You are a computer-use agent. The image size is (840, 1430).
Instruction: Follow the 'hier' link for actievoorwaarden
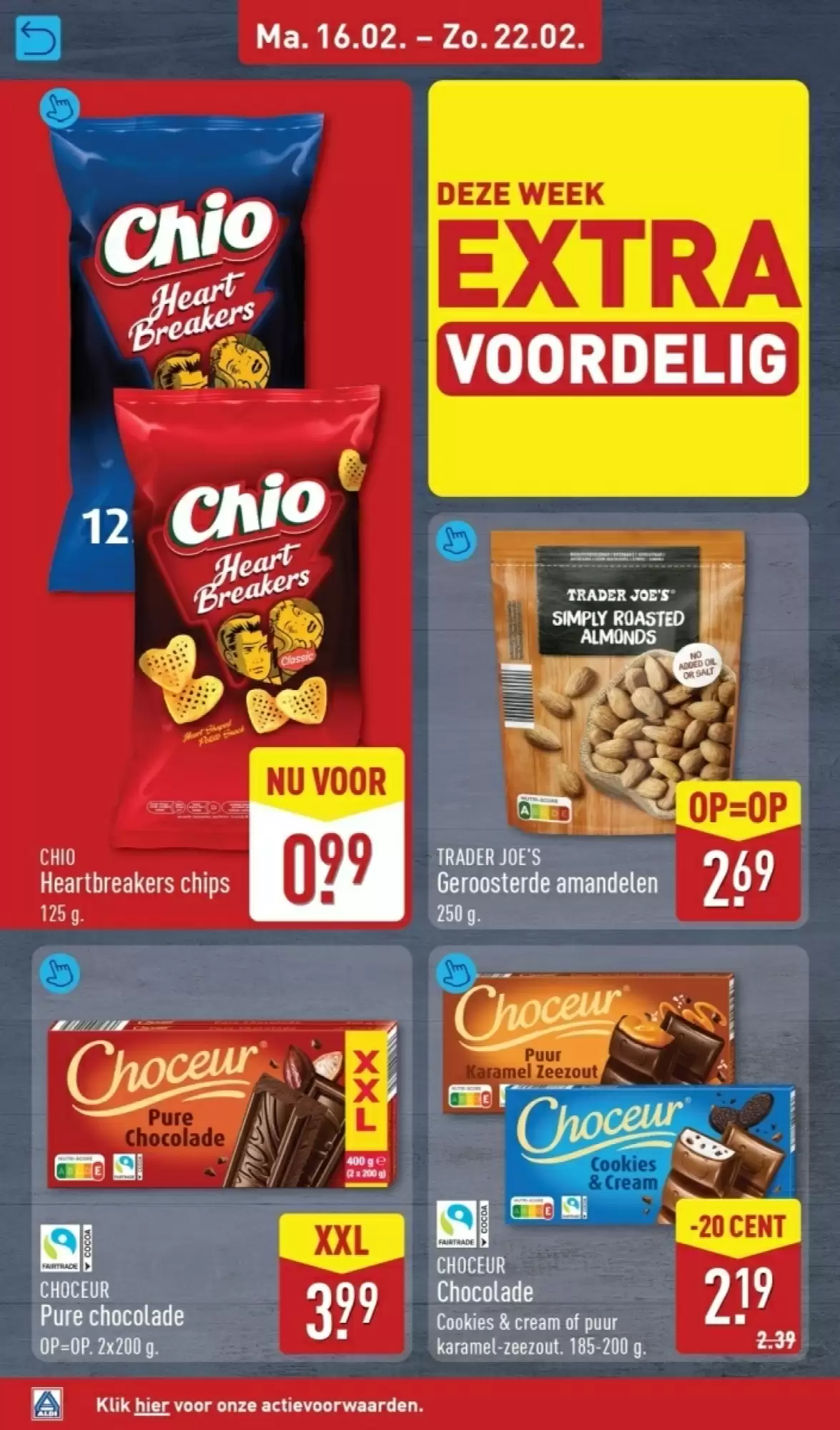coord(152,1405)
